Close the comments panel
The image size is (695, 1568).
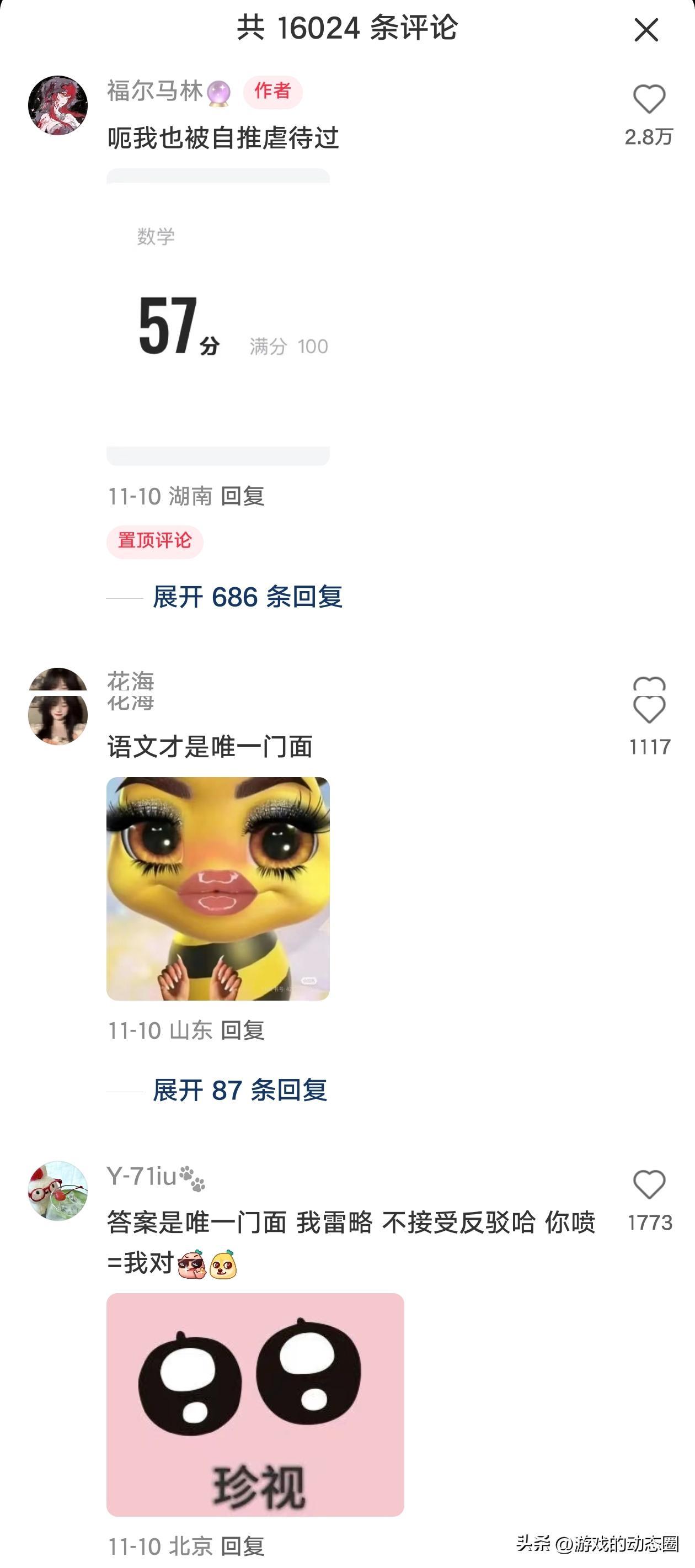[x=646, y=30]
